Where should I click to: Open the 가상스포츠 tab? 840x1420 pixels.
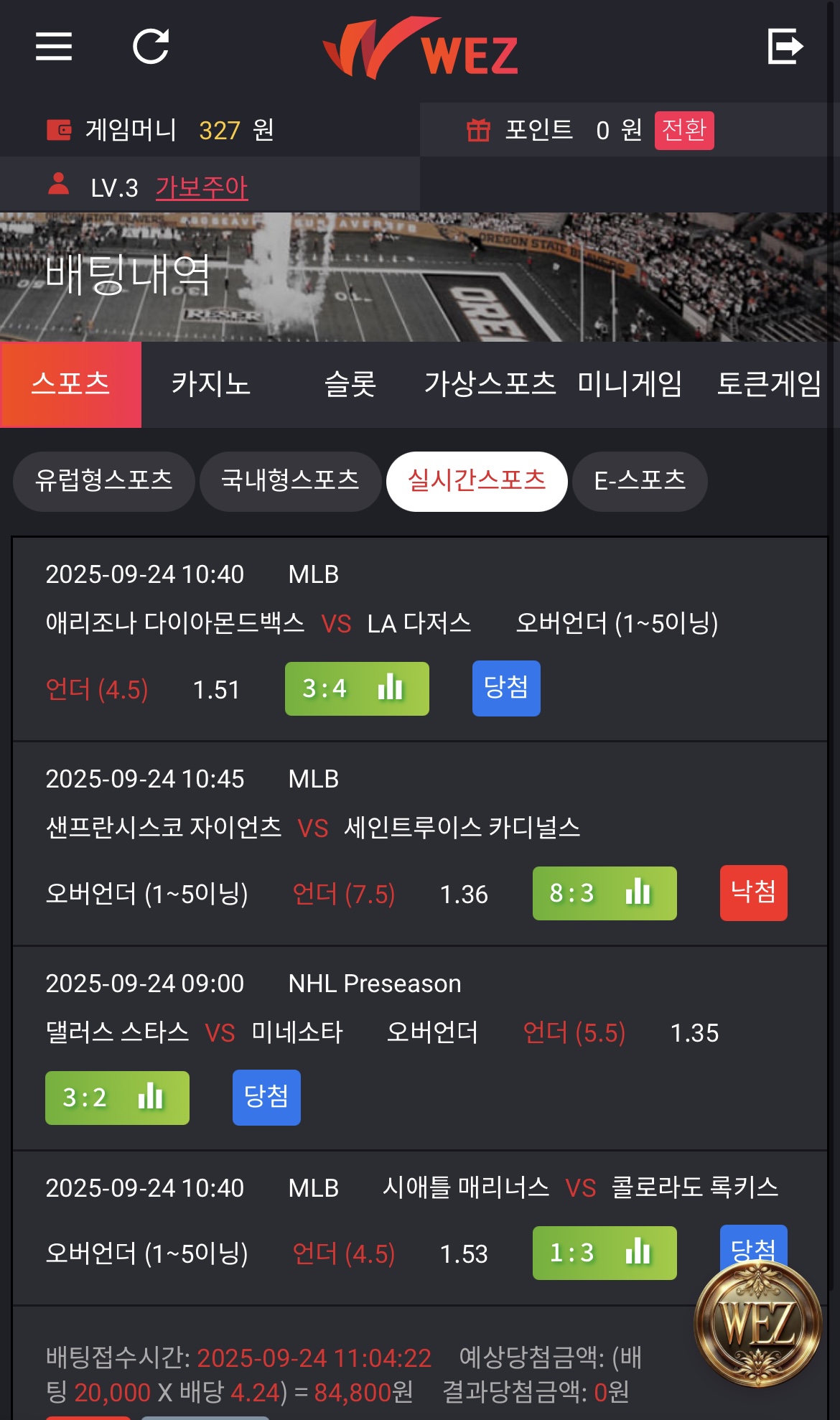[490, 384]
